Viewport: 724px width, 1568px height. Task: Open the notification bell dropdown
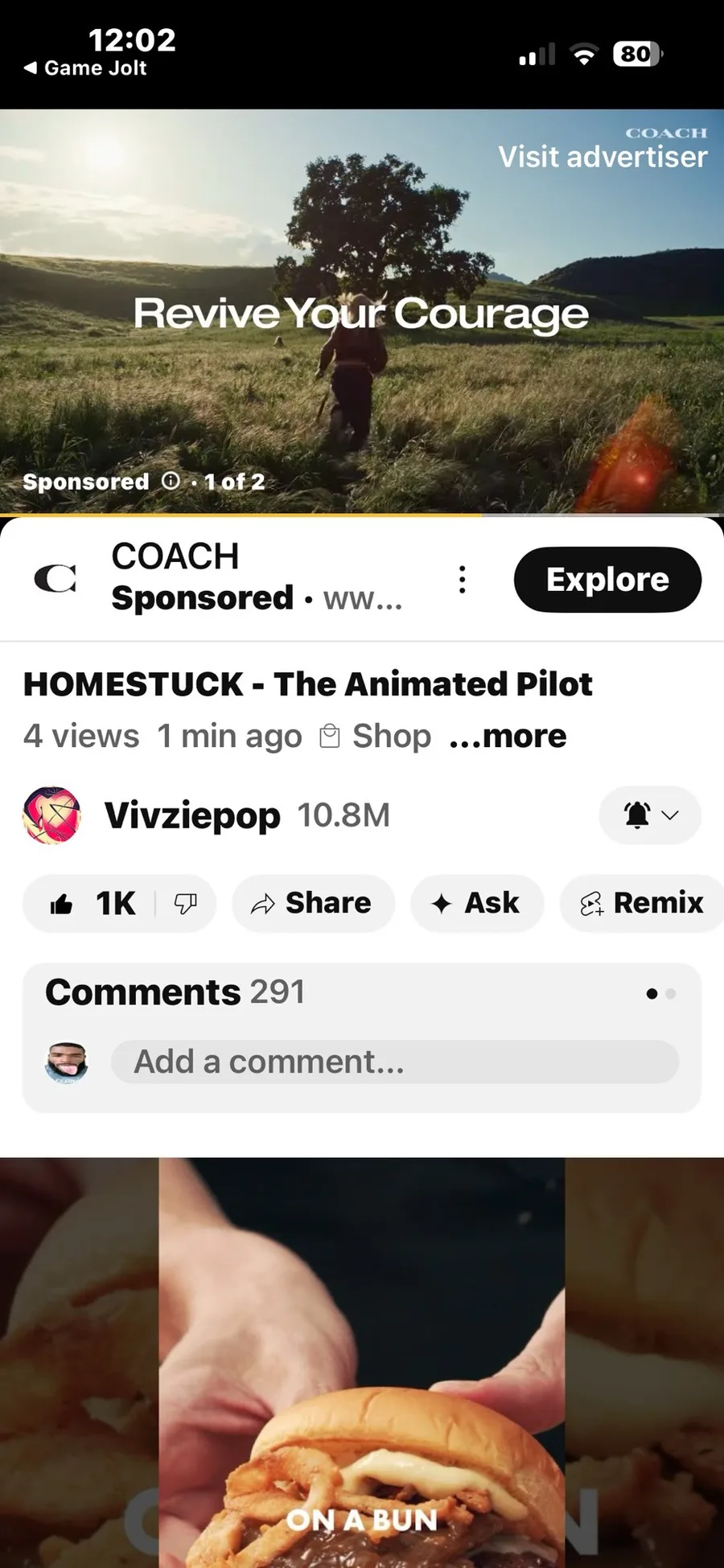(x=650, y=815)
